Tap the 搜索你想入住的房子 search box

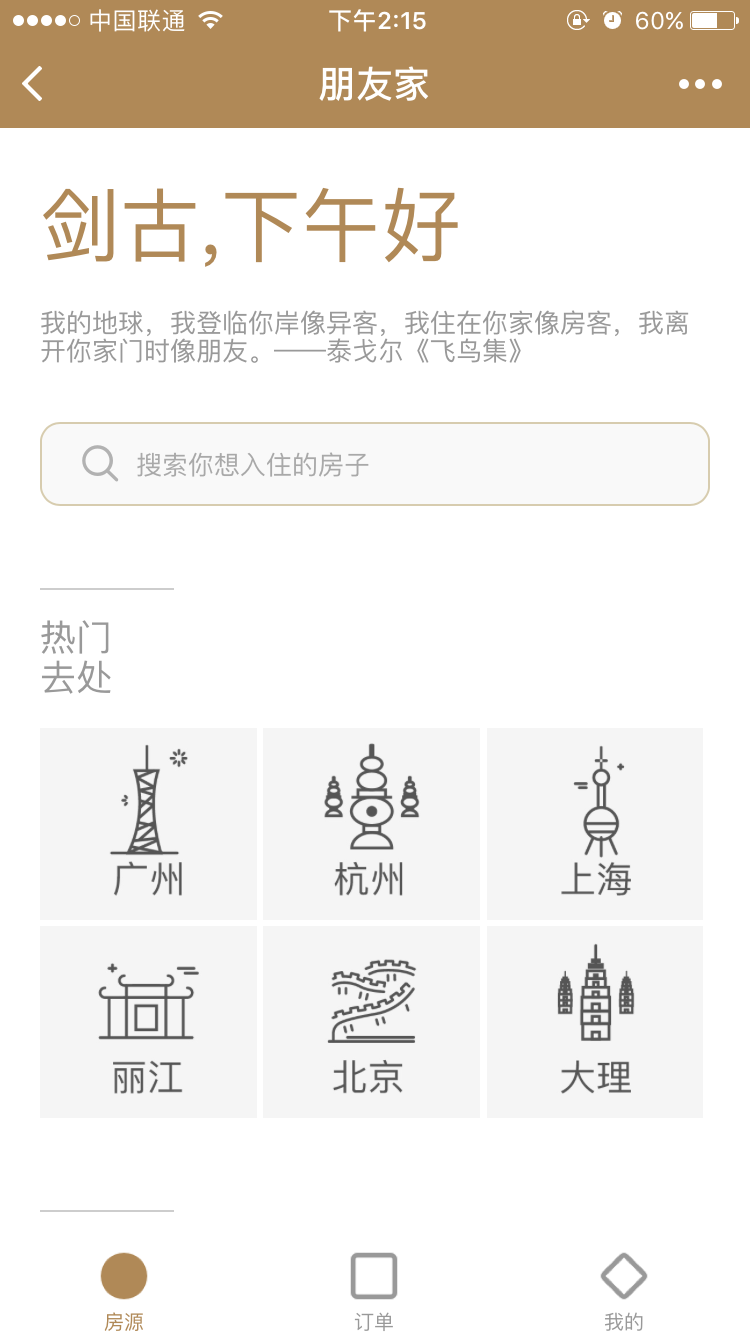point(374,464)
